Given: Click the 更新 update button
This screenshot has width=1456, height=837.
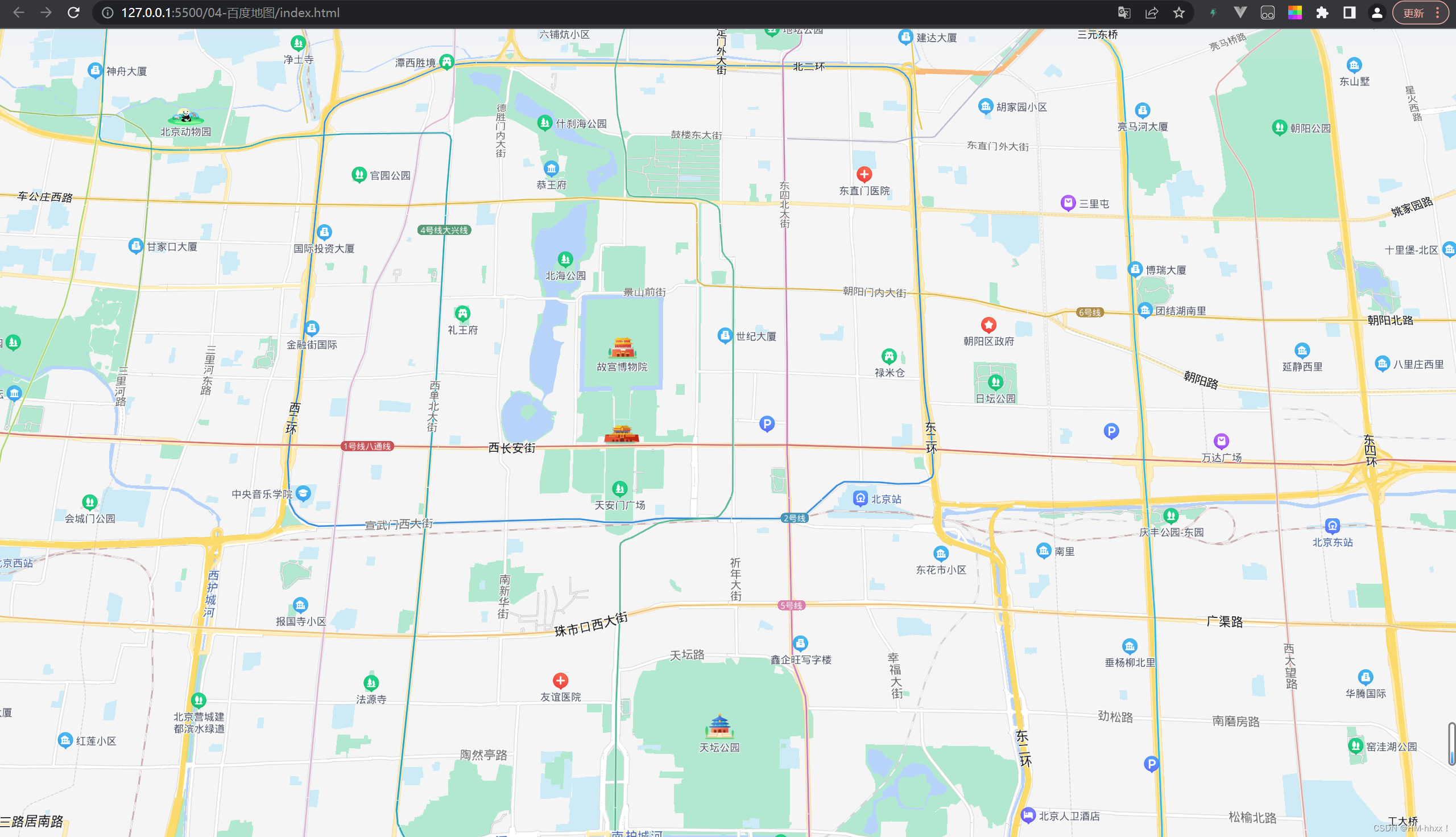Looking at the screenshot, I should click(x=1413, y=13).
